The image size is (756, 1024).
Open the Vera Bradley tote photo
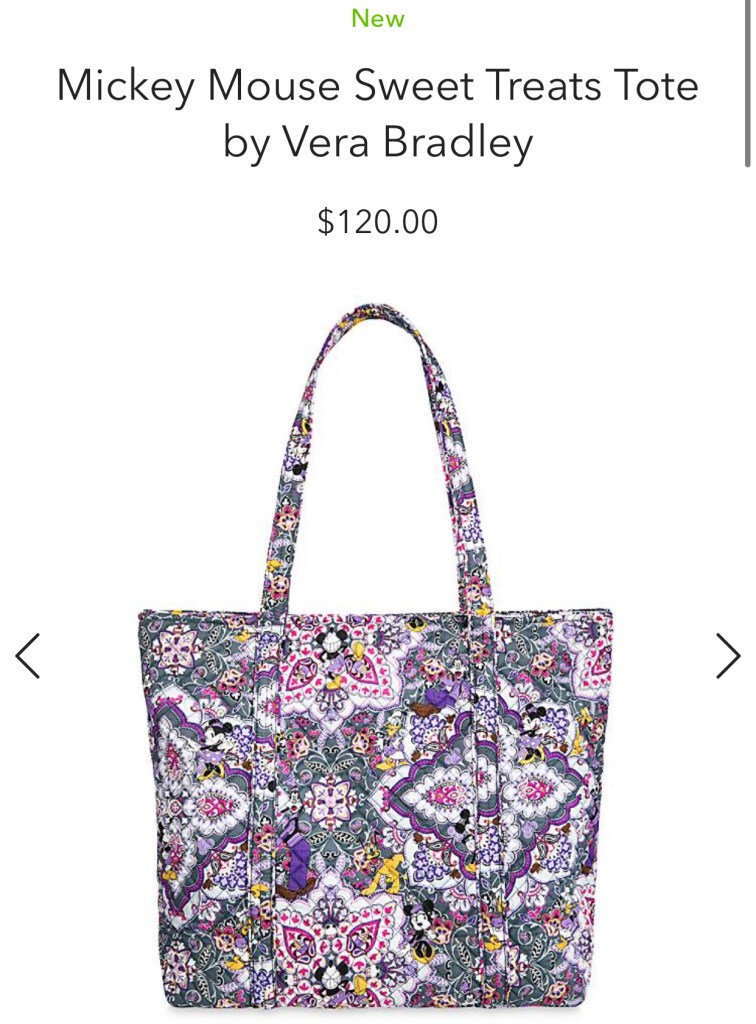click(x=376, y=700)
